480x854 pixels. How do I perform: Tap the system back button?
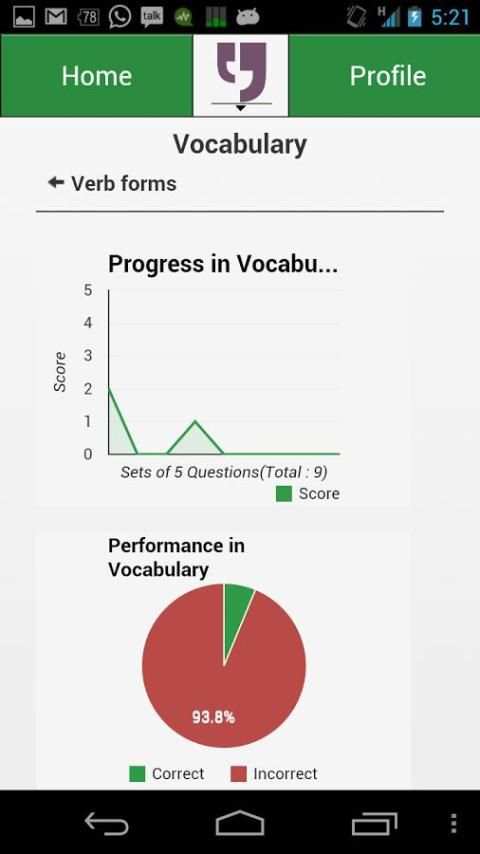pos(107,823)
